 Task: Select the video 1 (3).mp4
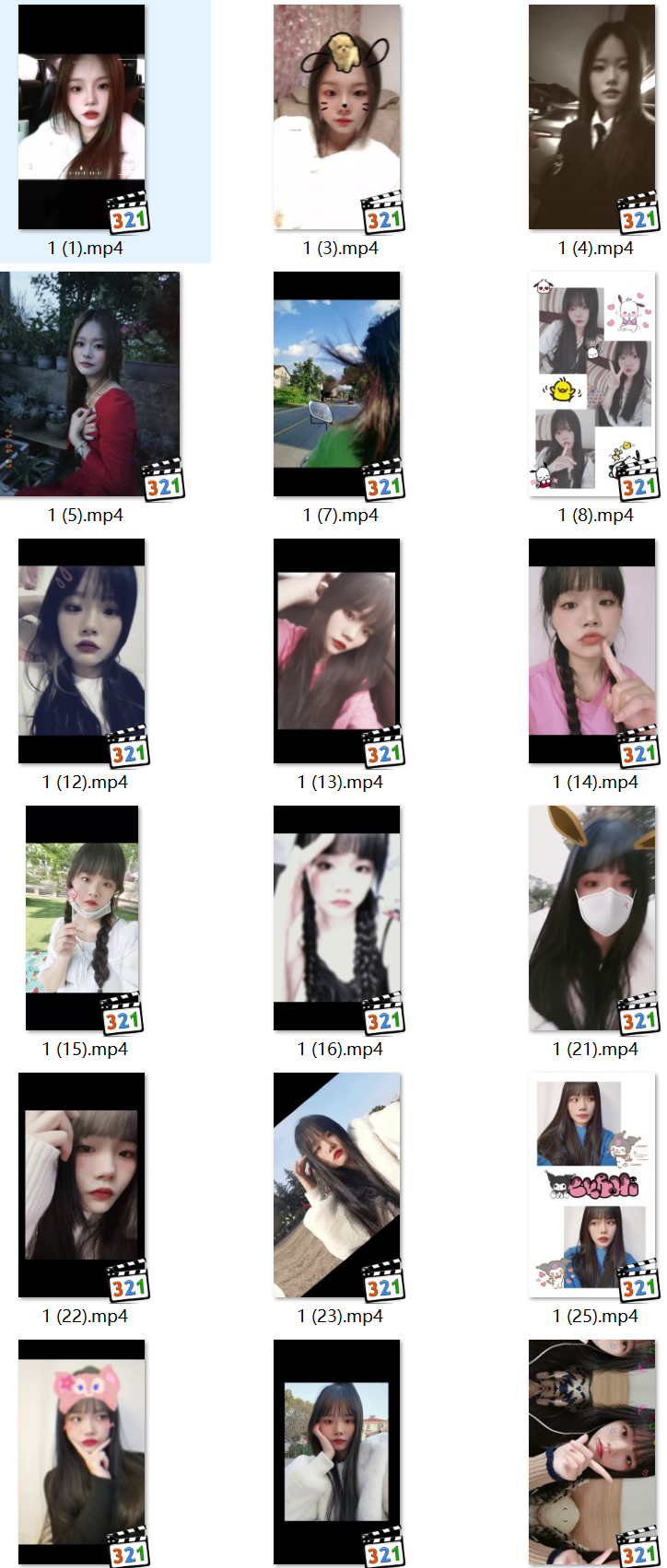[337, 117]
